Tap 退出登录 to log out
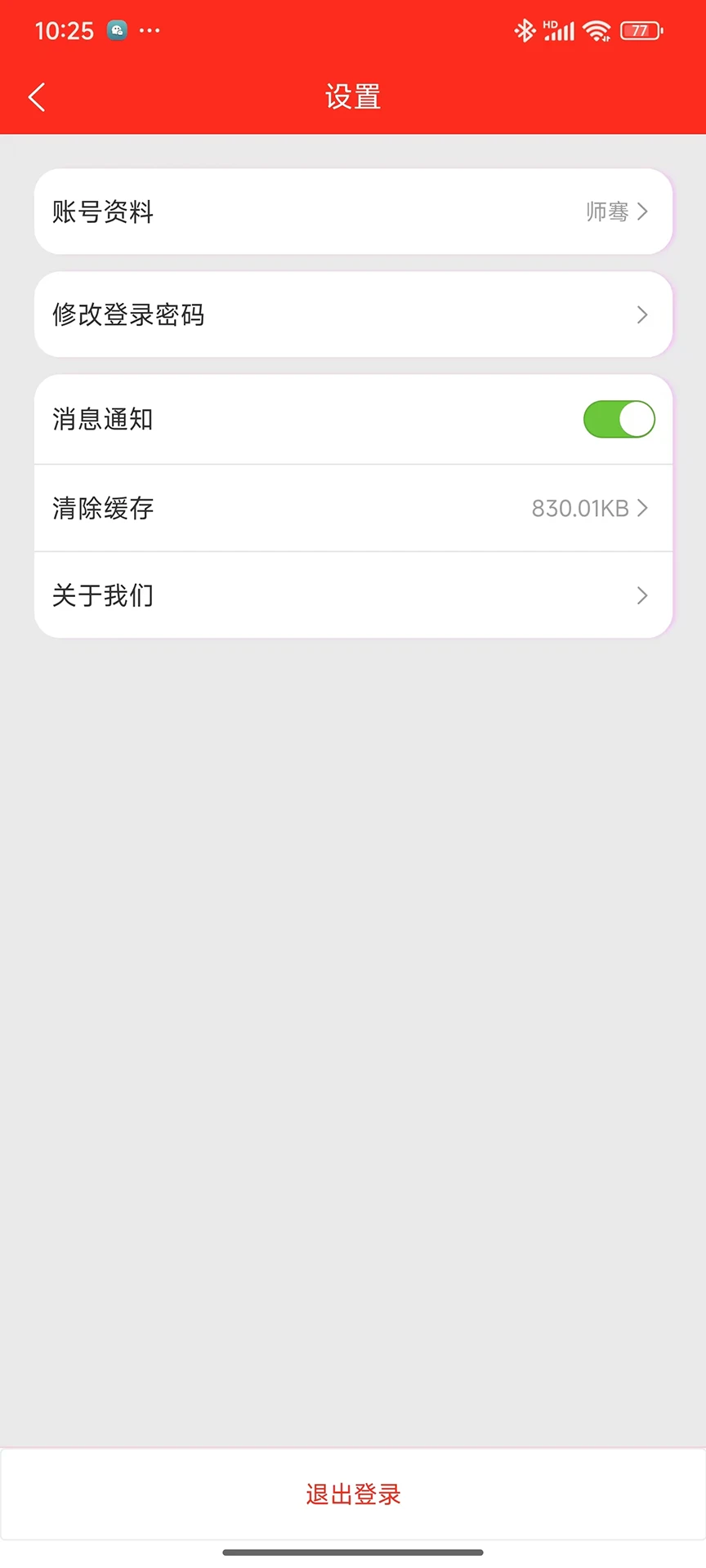This screenshot has width=706, height=1568. point(353,1494)
